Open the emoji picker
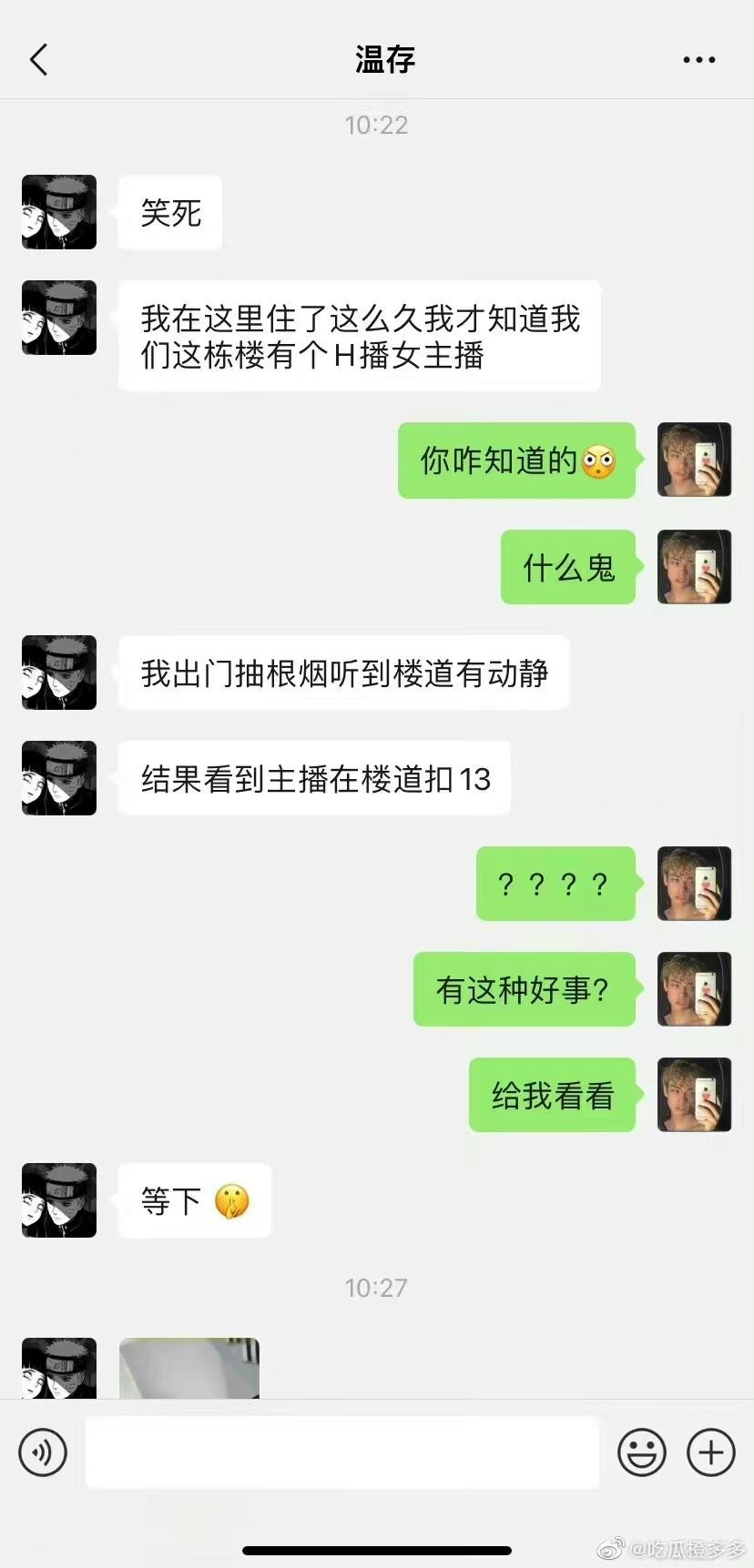The image size is (754, 1568). pyautogui.click(x=641, y=1452)
